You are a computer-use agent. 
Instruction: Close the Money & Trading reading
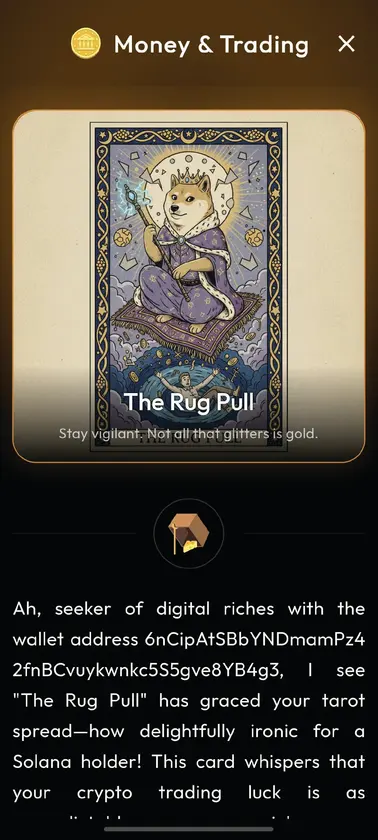[346, 44]
